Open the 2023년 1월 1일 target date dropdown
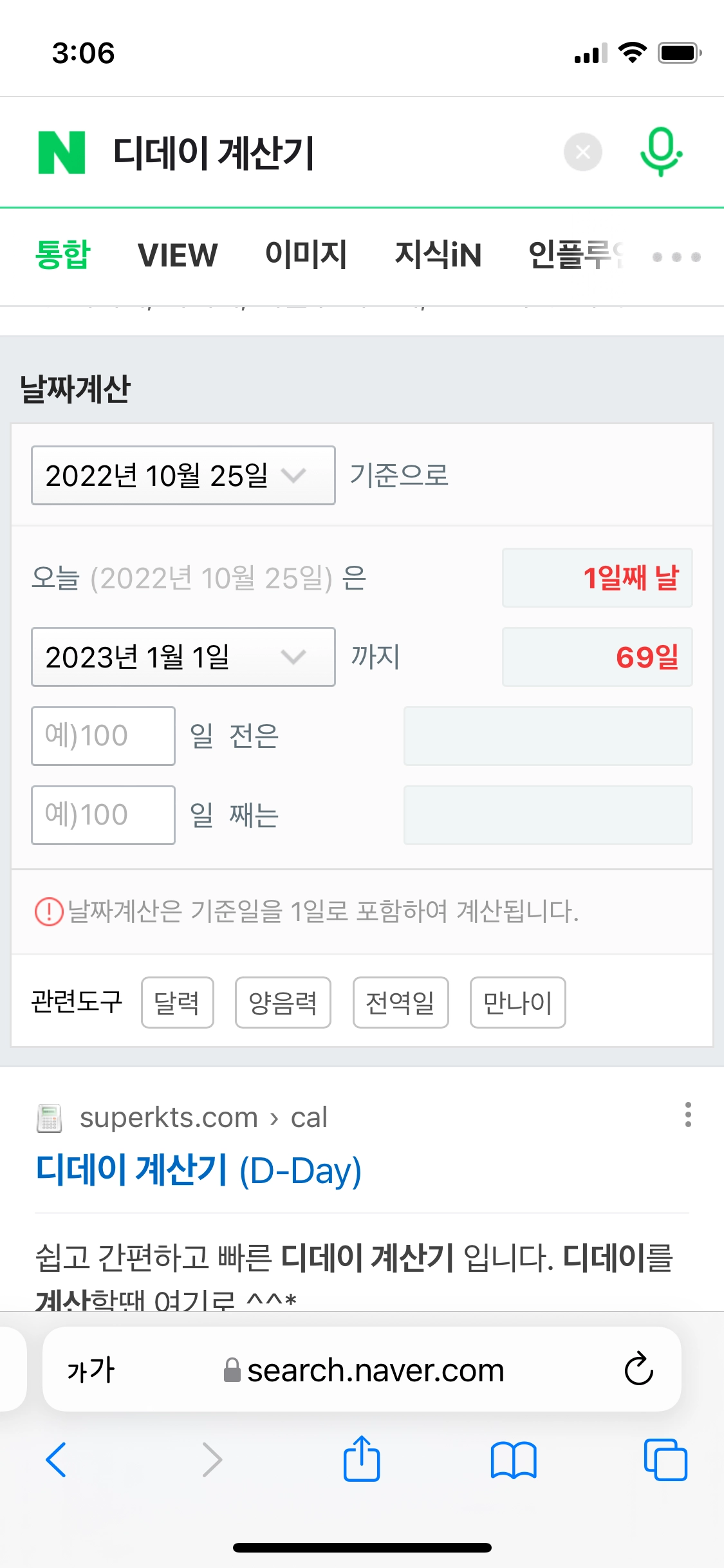This screenshot has width=724, height=1568. pos(183,657)
